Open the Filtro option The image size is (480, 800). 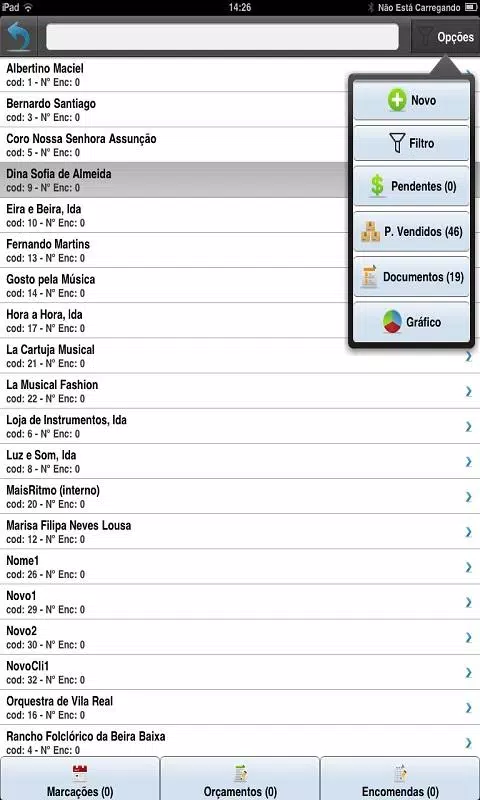coord(411,143)
